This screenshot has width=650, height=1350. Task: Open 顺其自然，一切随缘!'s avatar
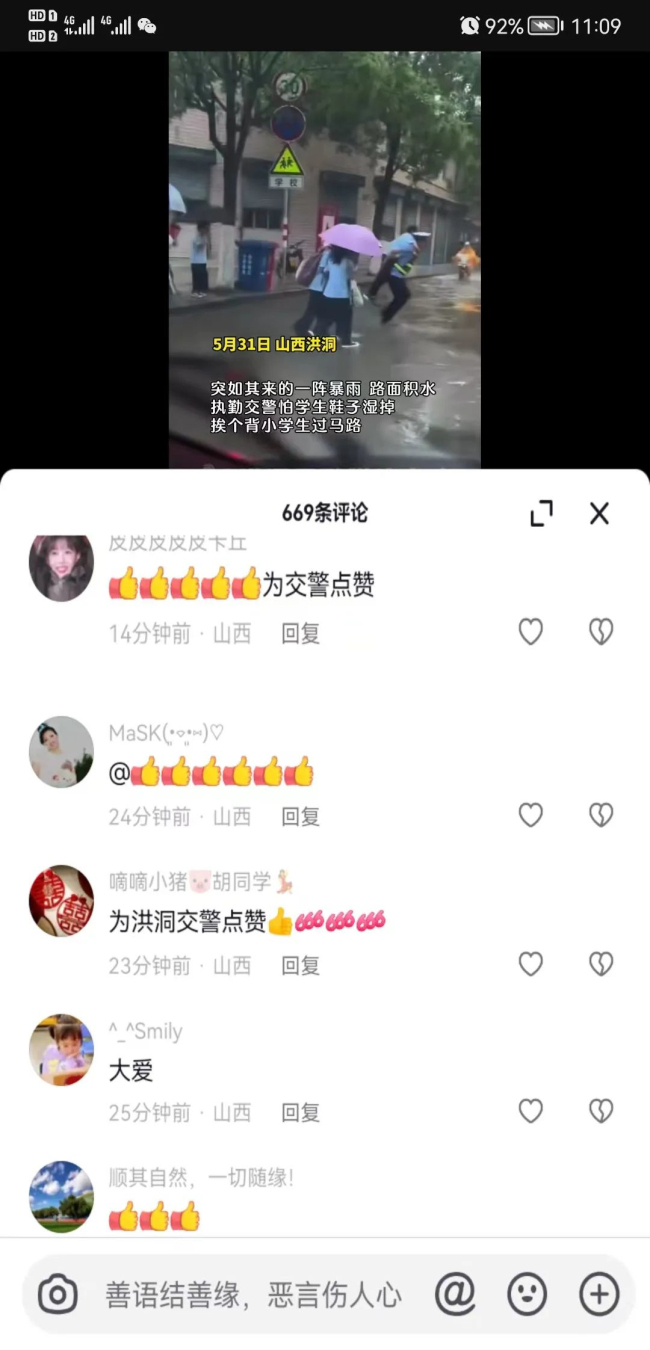click(x=61, y=1197)
